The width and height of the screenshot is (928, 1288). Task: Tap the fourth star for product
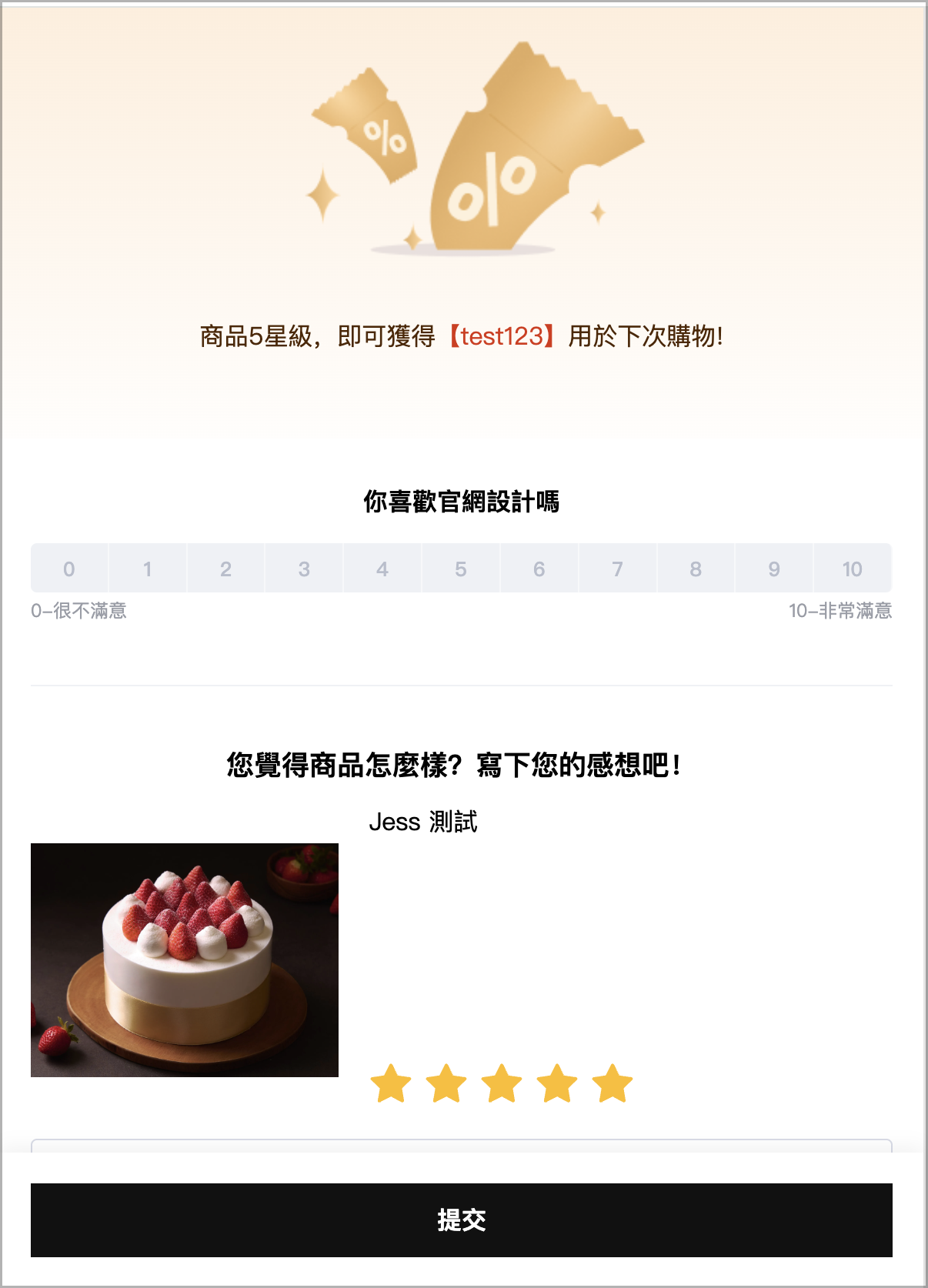click(x=557, y=1083)
